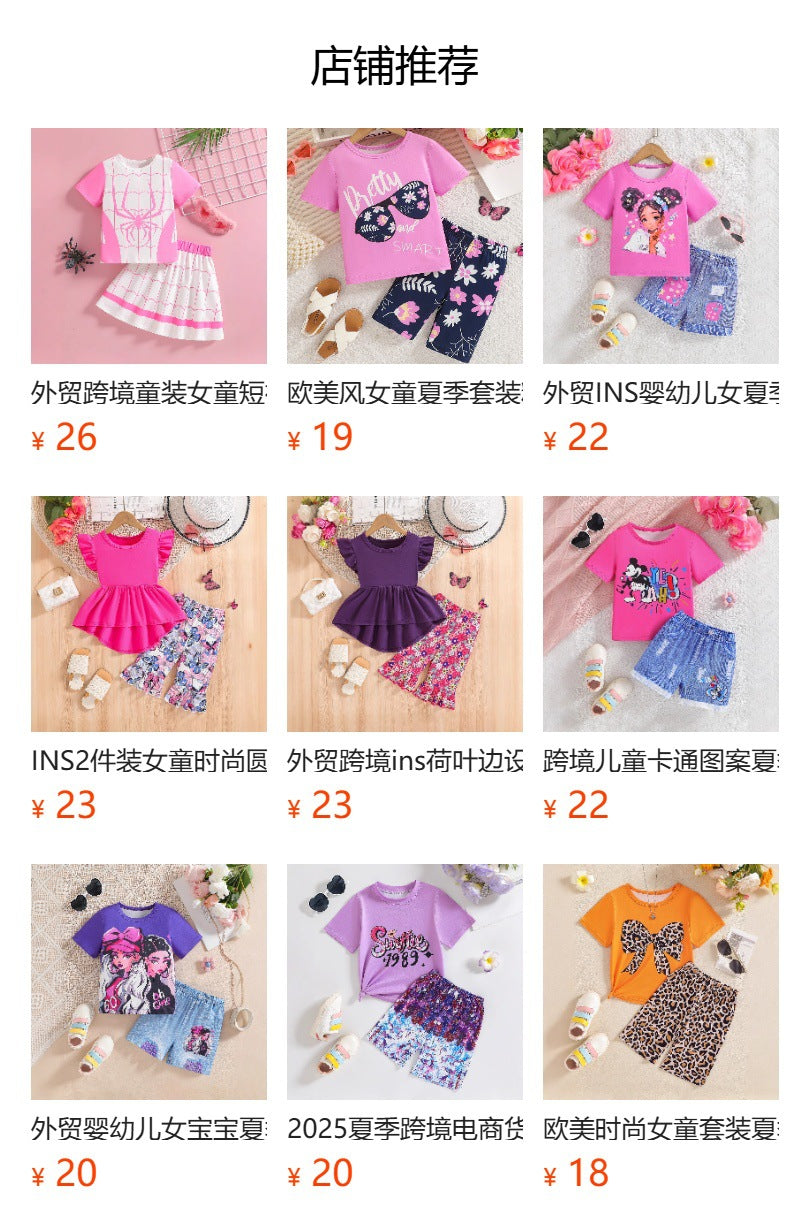Open the 外贸INS婴幼儿女夏季 set for ¥22
This screenshot has width=790, height=1232.
[x=660, y=246]
